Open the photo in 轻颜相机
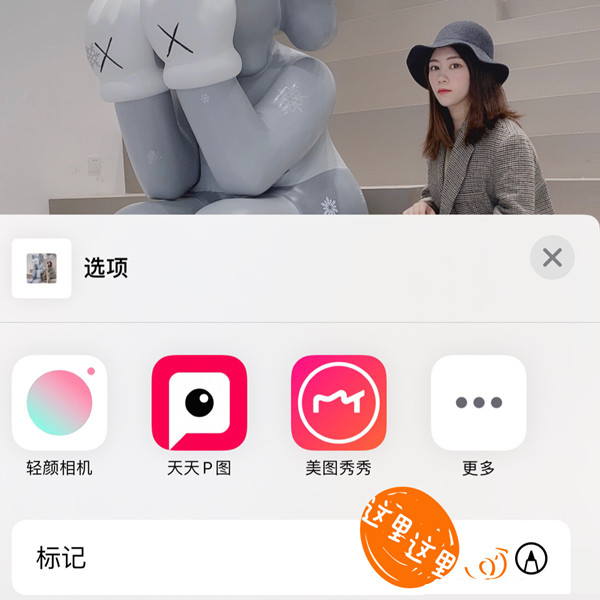600x600 pixels. tap(59, 403)
